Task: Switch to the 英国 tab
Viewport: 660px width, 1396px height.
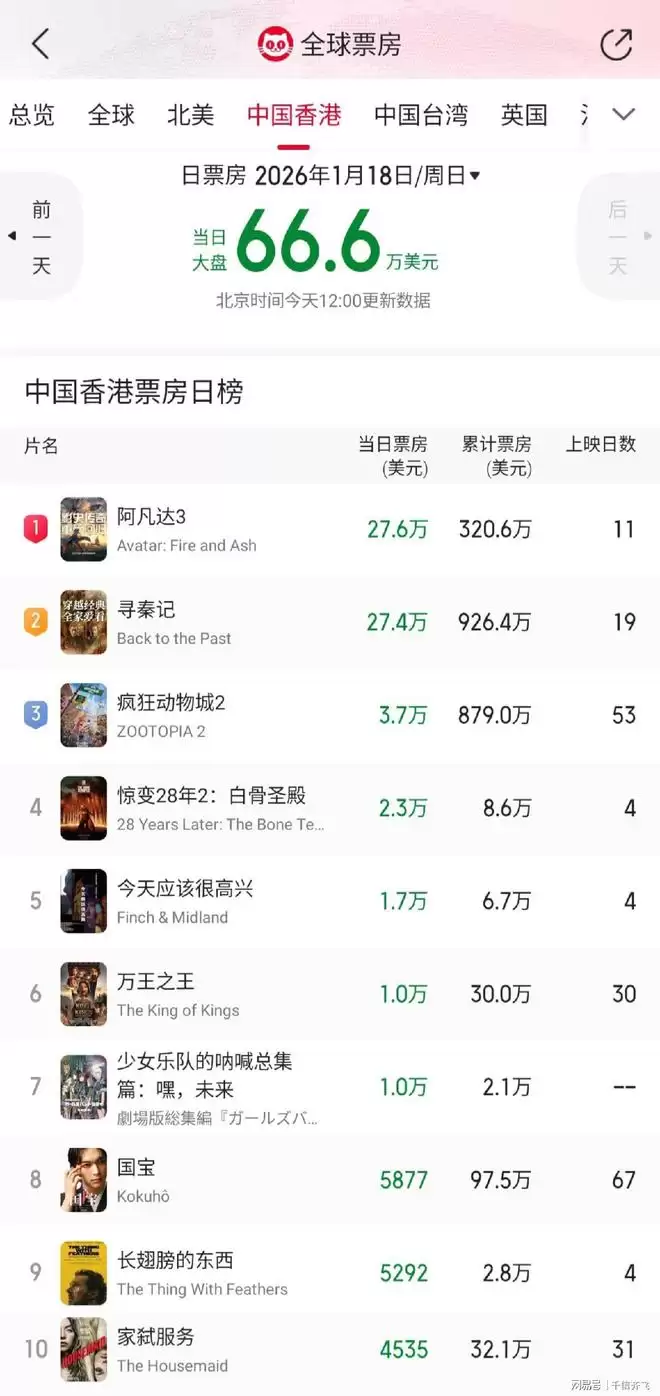Action: pyautogui.click(x=524, y=115)
